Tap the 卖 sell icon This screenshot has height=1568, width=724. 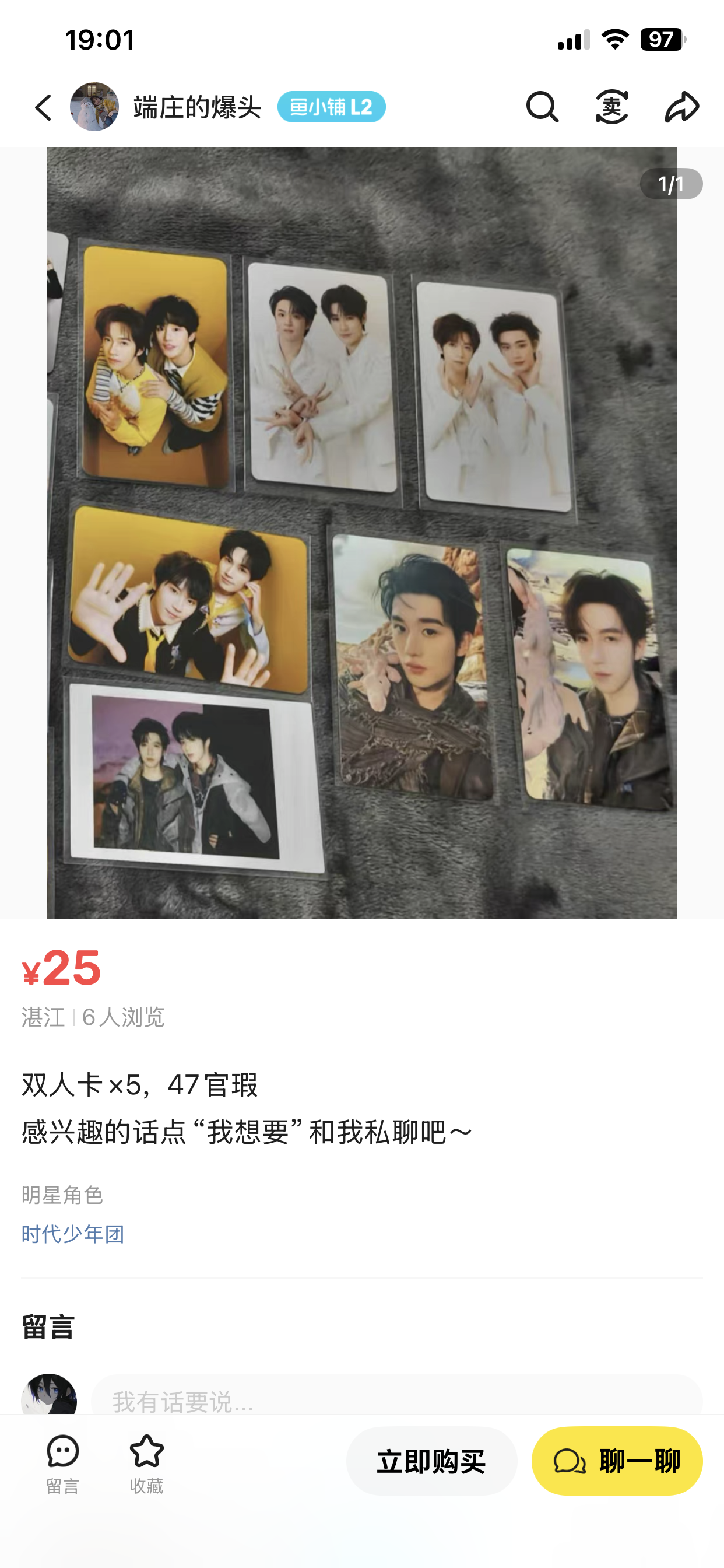[x=611, y=107]
